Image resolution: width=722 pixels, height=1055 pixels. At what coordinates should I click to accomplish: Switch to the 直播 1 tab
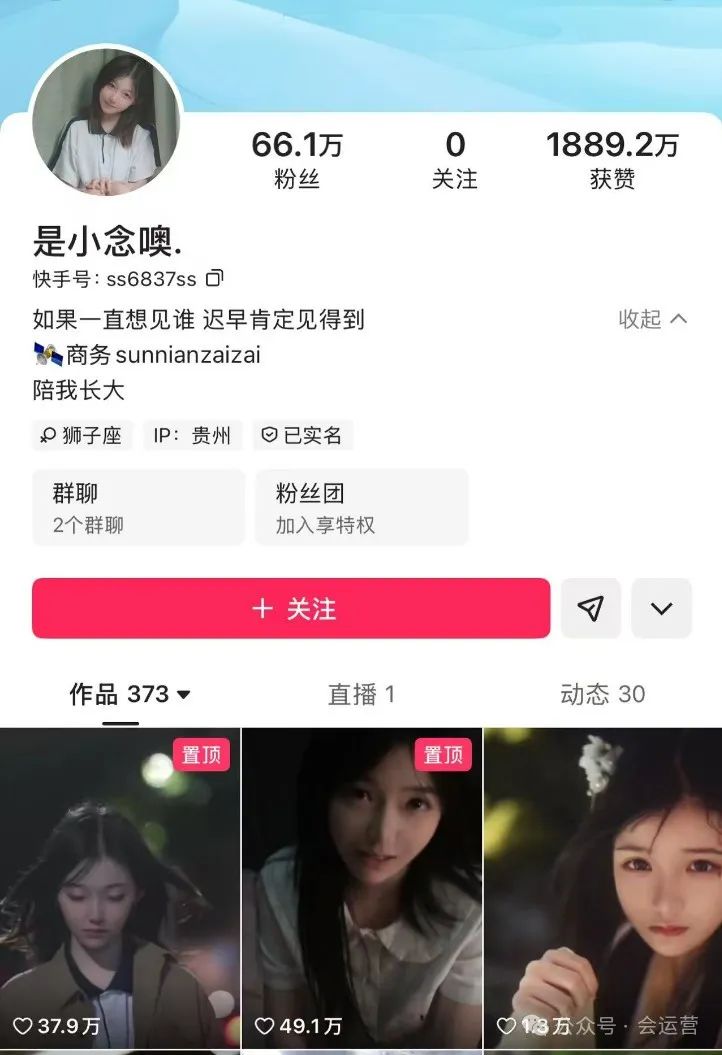pos(361,694)
